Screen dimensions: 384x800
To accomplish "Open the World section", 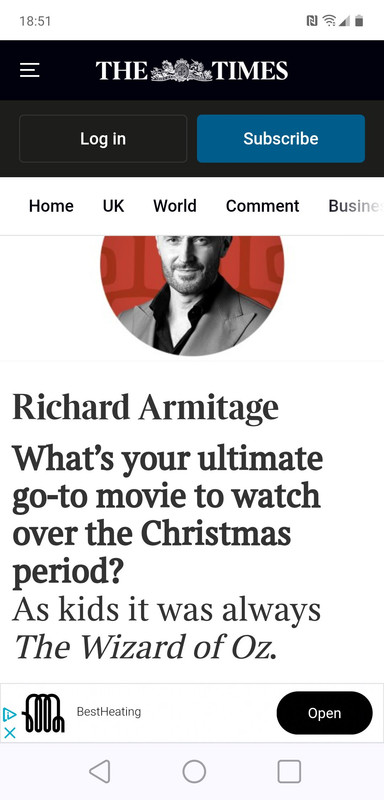I will coord(175,206).
